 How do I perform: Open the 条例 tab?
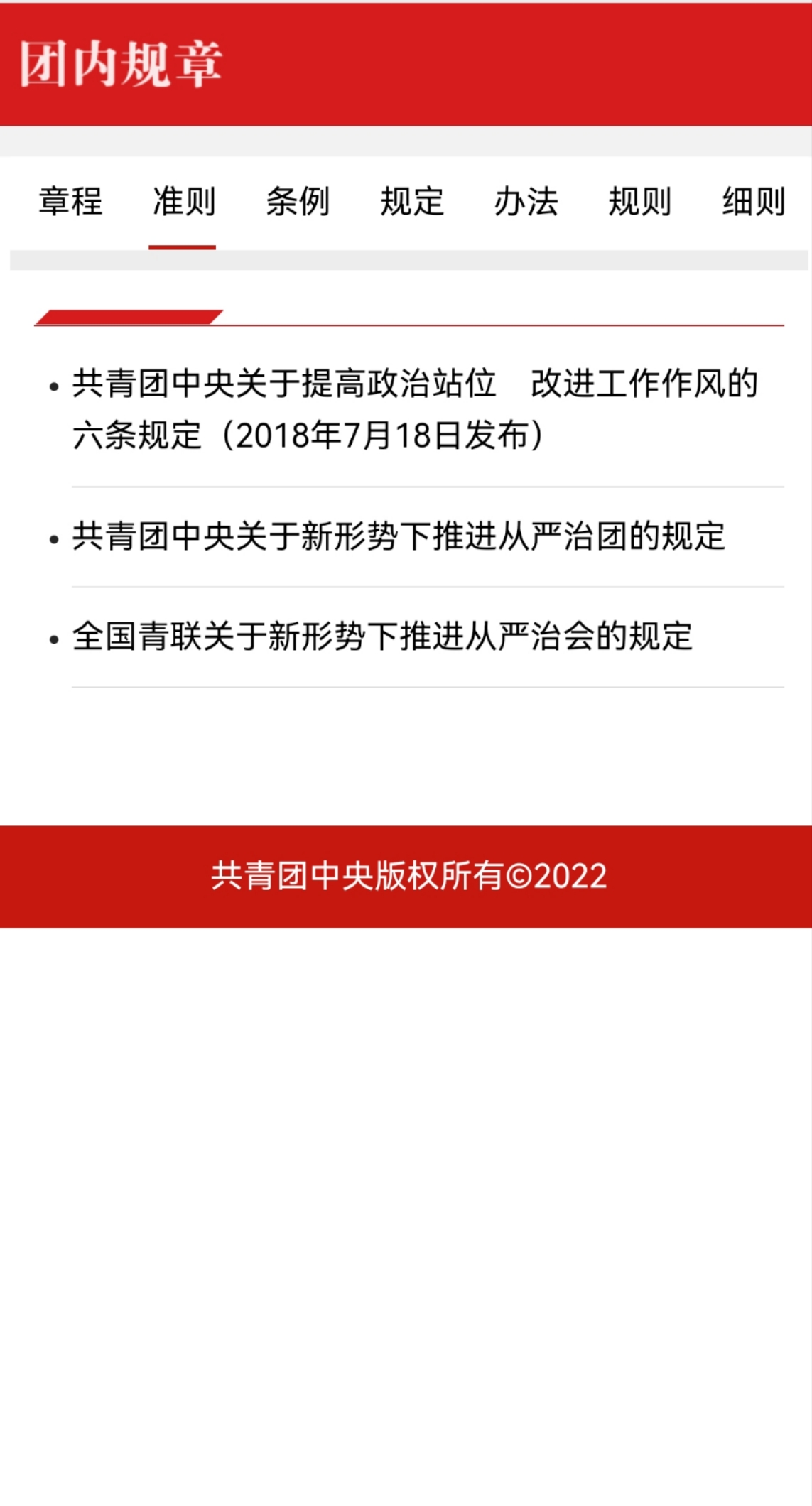[298, 202]
